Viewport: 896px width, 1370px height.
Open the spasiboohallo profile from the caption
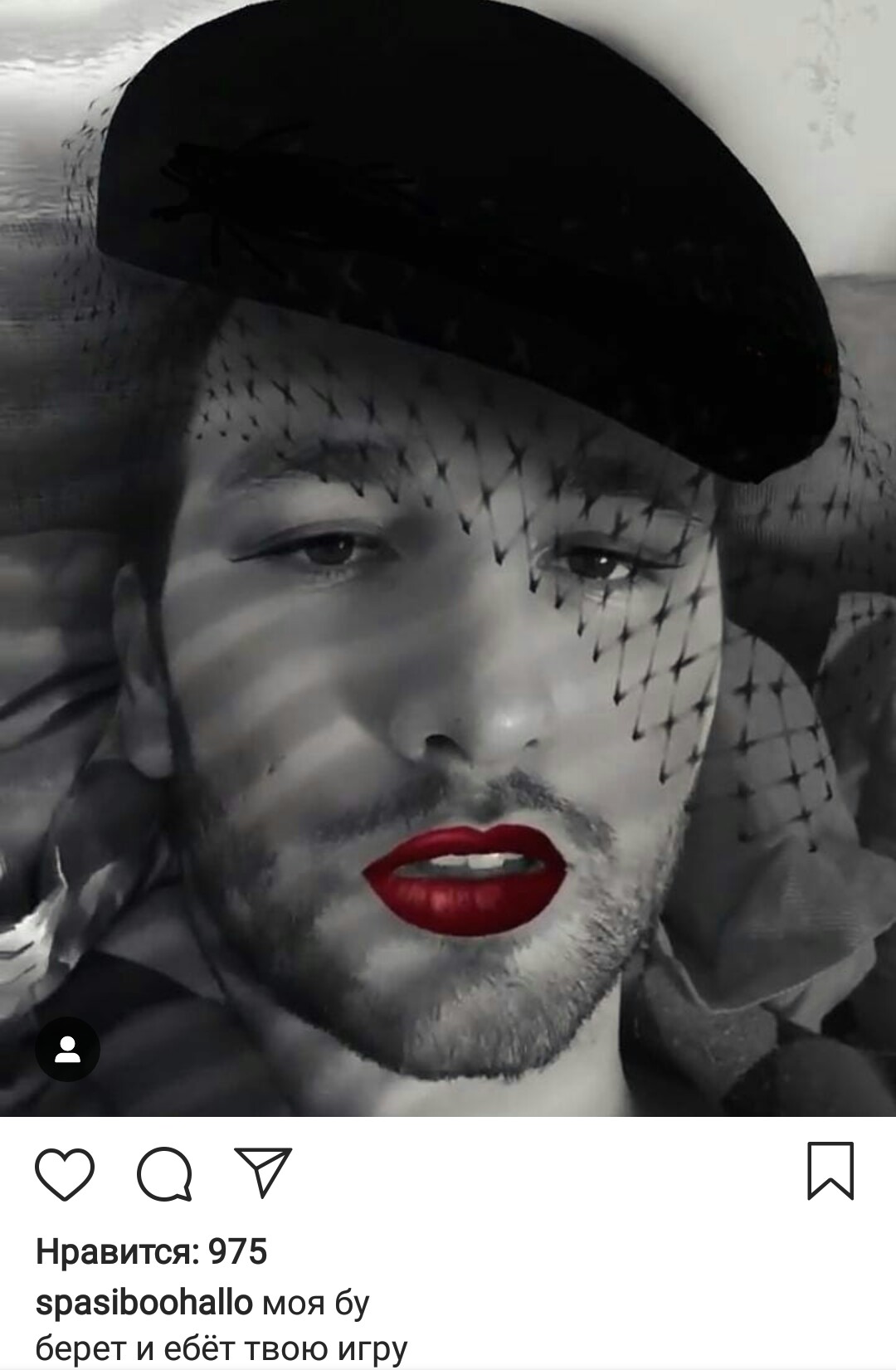coord(144,1302)
